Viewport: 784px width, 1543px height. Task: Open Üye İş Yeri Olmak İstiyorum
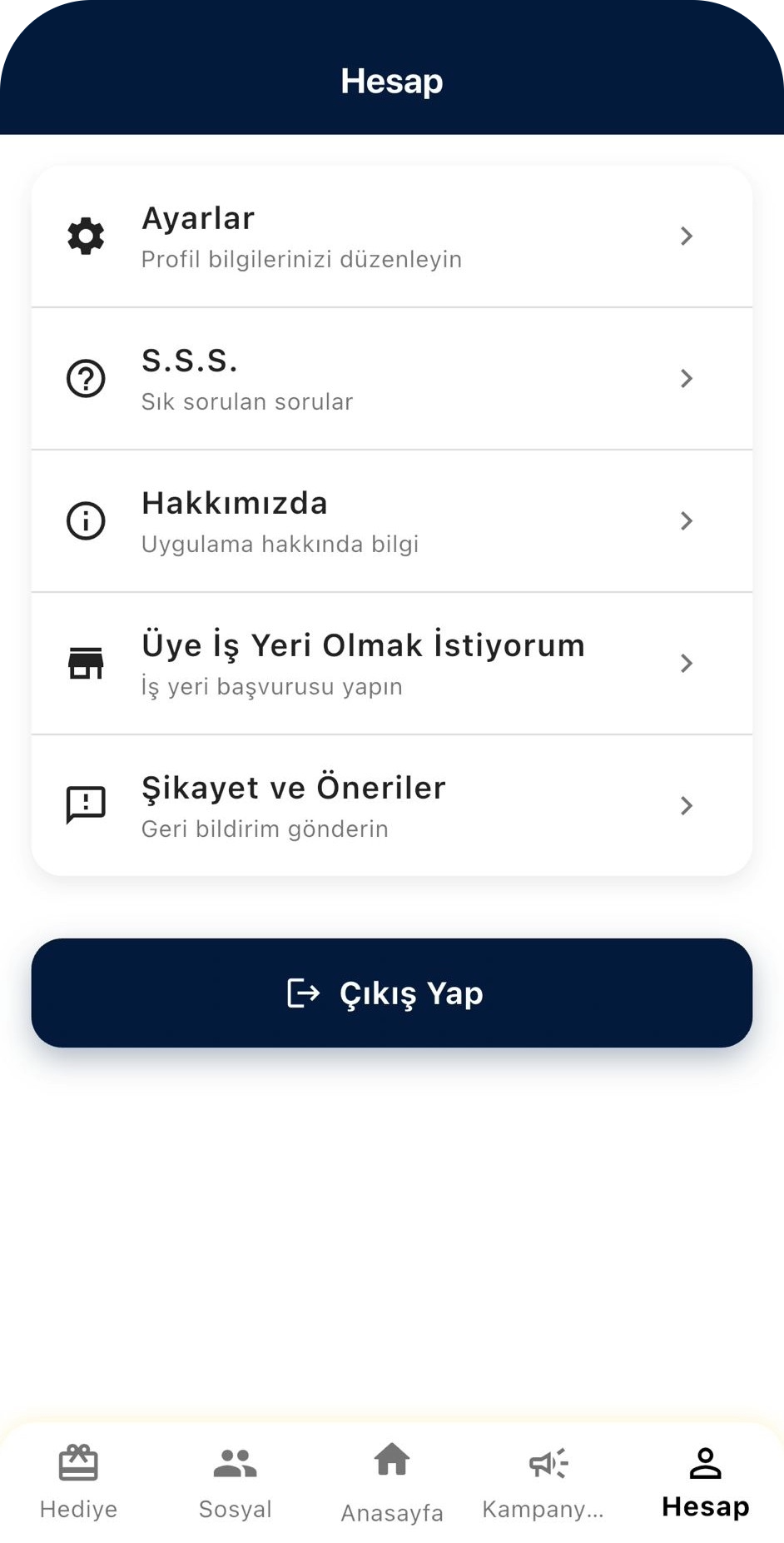coord(391,663)
